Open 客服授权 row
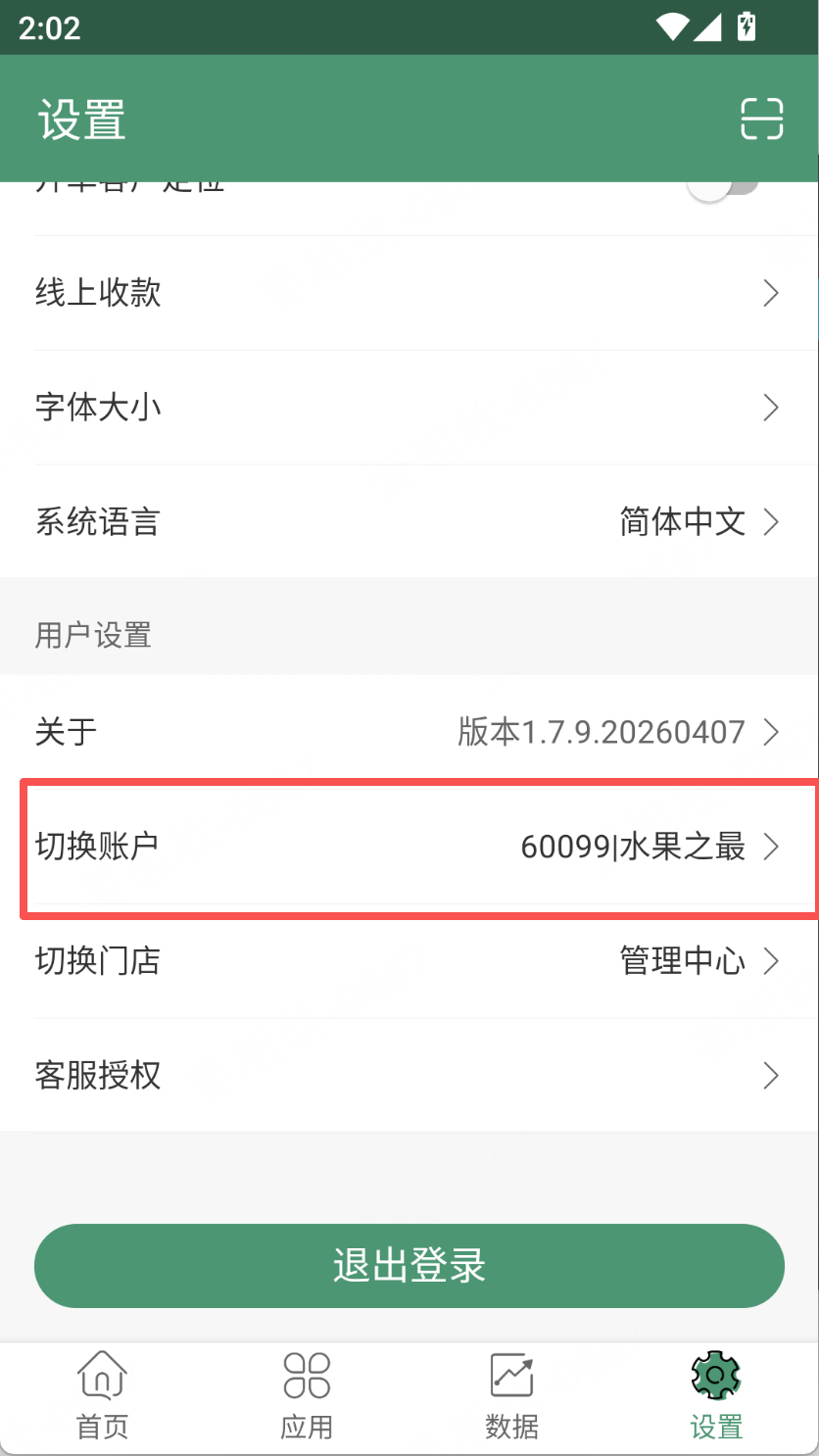Image resolution: width=819 pixels, height=1456 pixels. click(409, 1076)
